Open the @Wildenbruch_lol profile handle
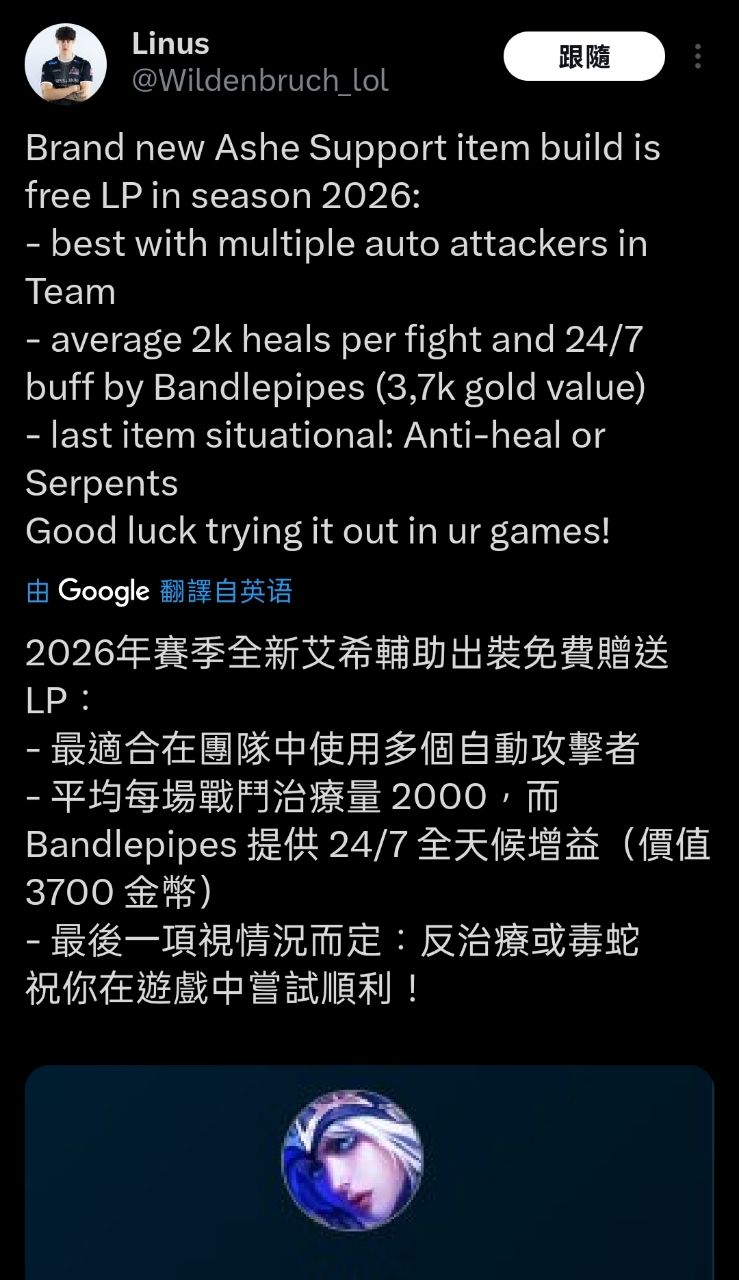This screenshot has width=739, height=1280. click(x=260, y=81)
